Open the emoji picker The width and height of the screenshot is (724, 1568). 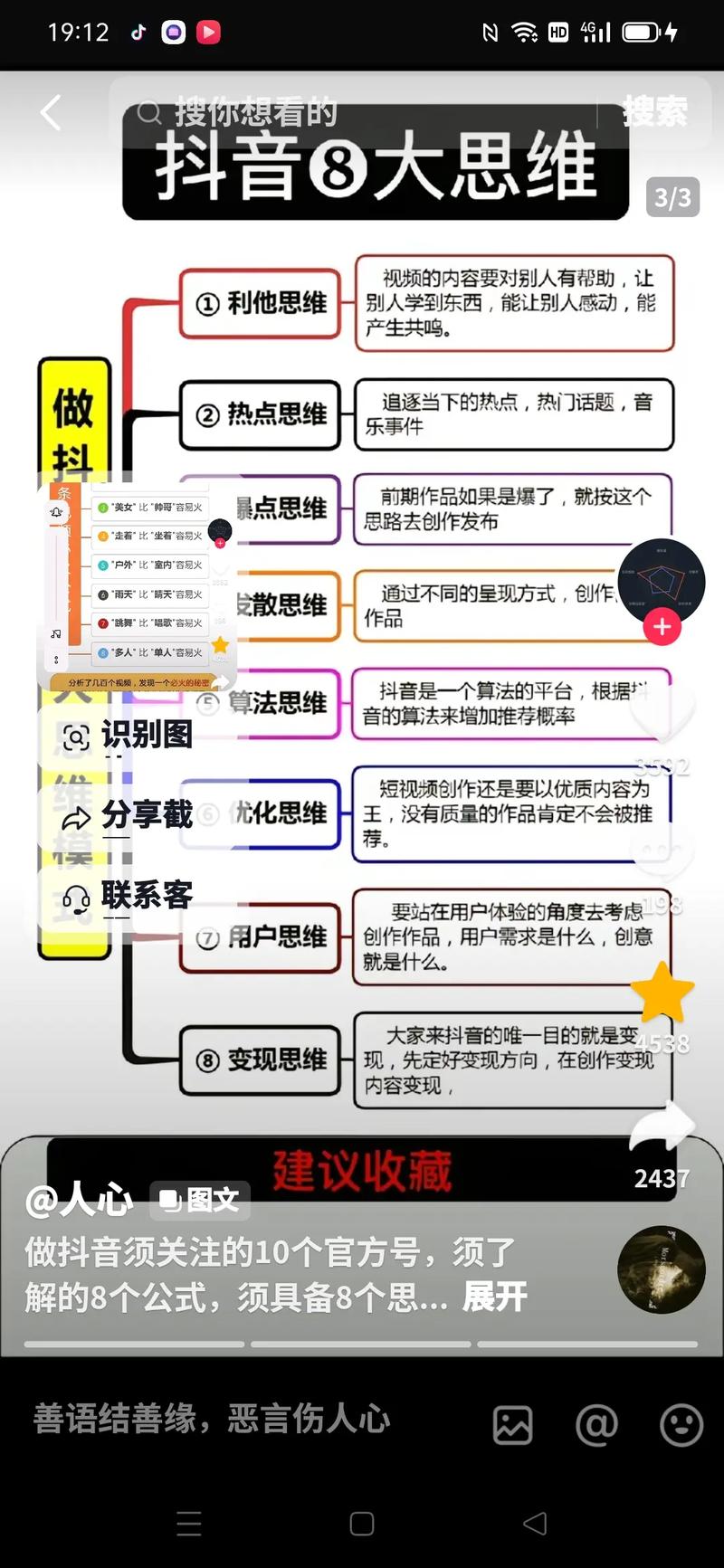[681, 1425]
